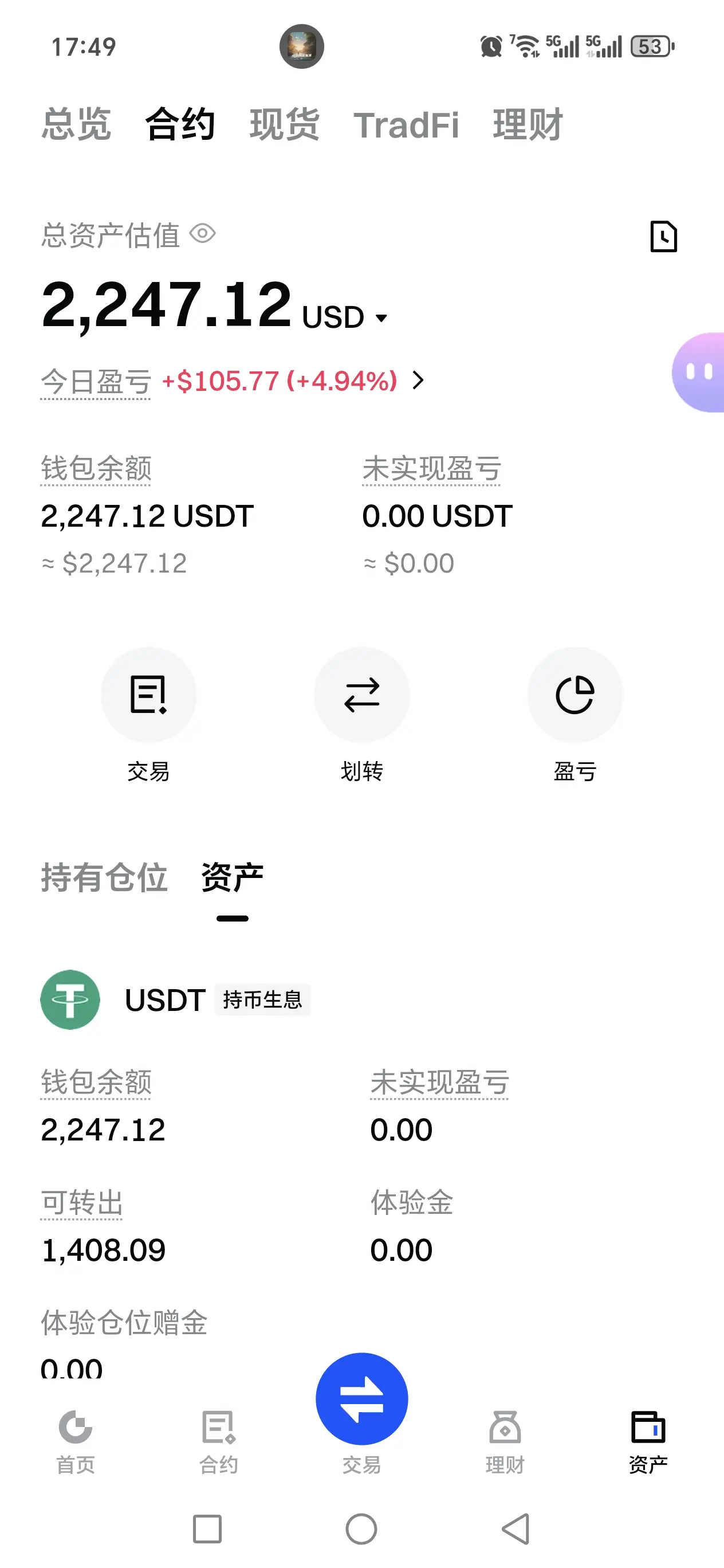Switch to the 持有仓位 tab
This screenshot has height=1568, width=724.
[x=104, y=878]
